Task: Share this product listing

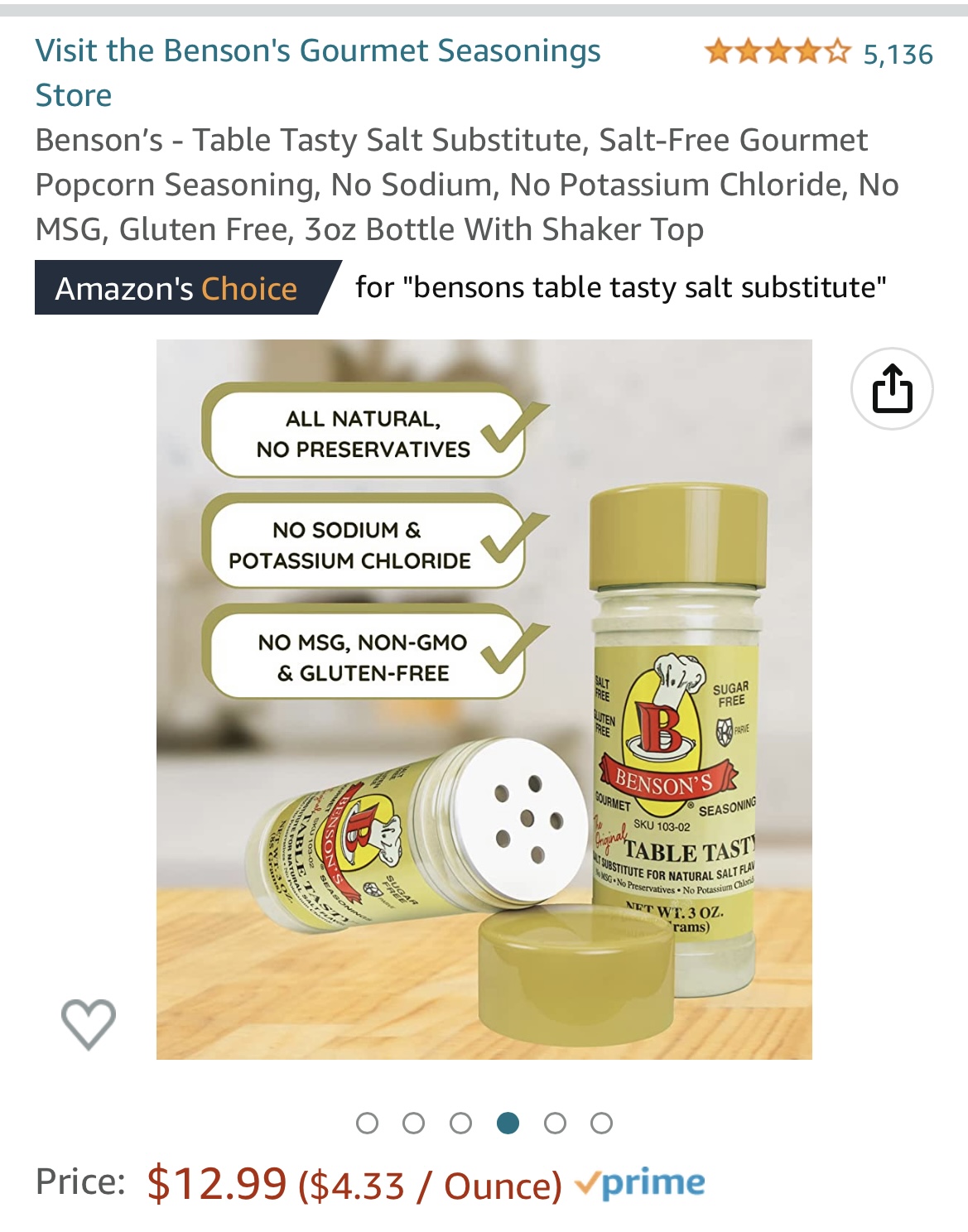Action: point(892,389)
